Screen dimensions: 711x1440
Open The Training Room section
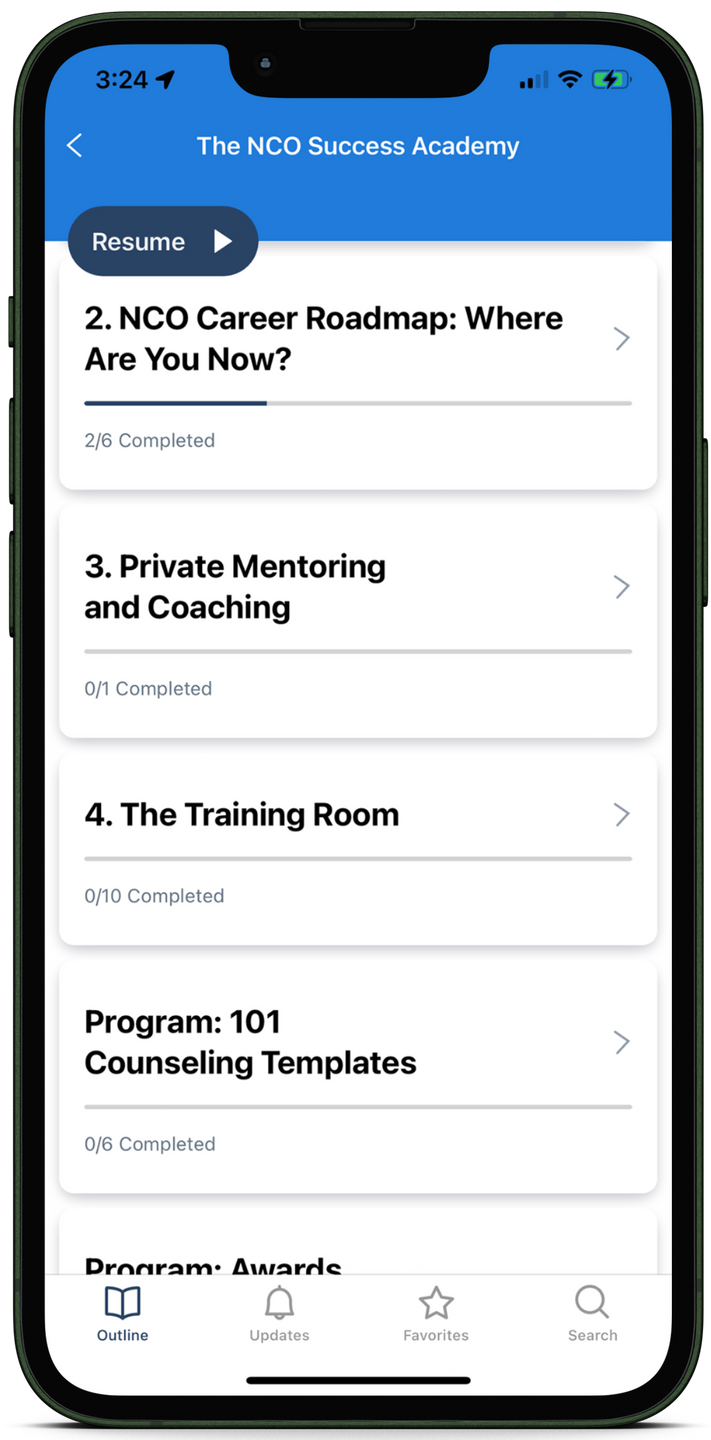[358, 849]
